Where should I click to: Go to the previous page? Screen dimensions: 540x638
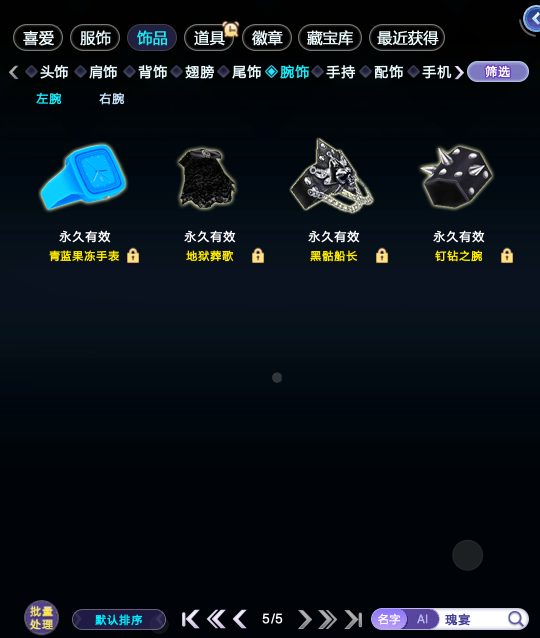pos(240,619)
